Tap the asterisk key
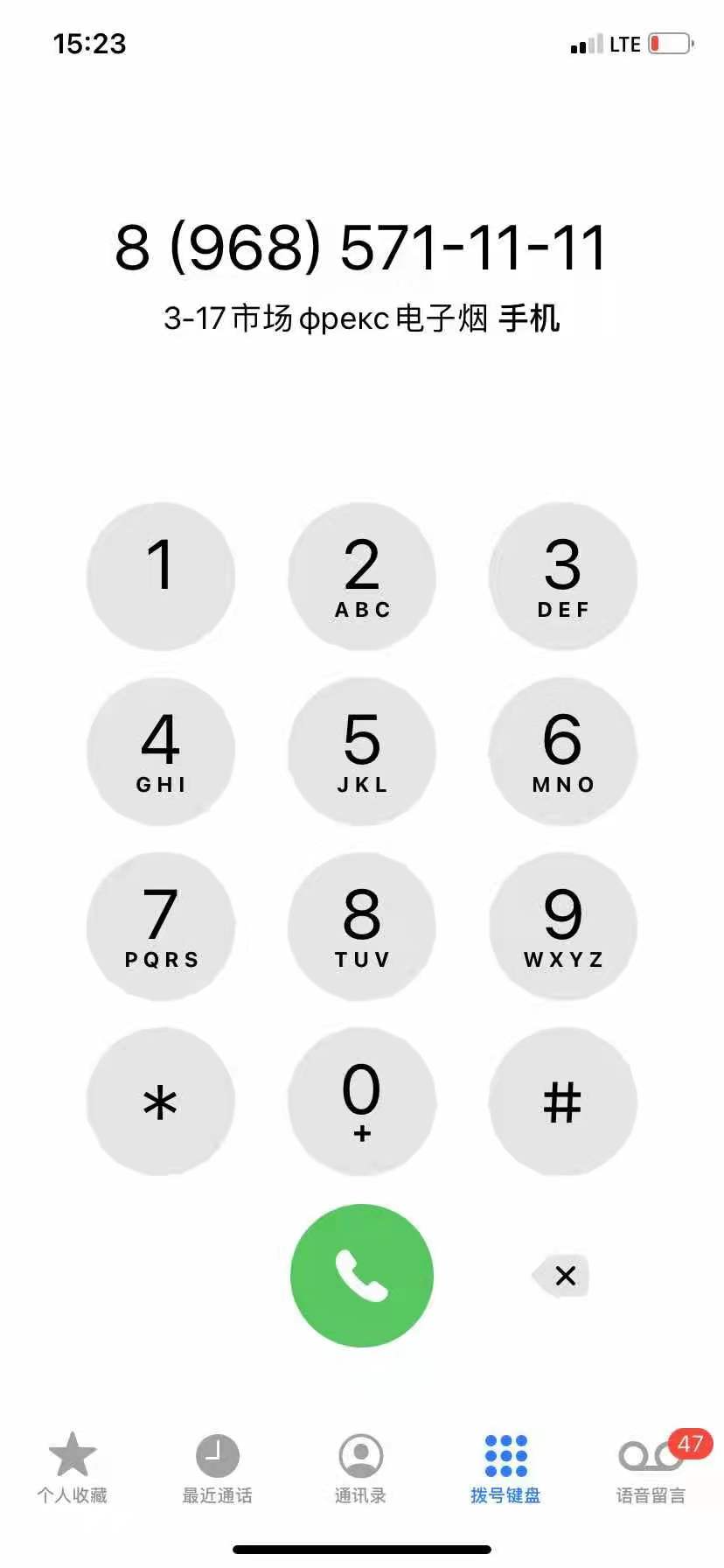The width and height of the screenshot is (724, 1568). coord(161,1101)
